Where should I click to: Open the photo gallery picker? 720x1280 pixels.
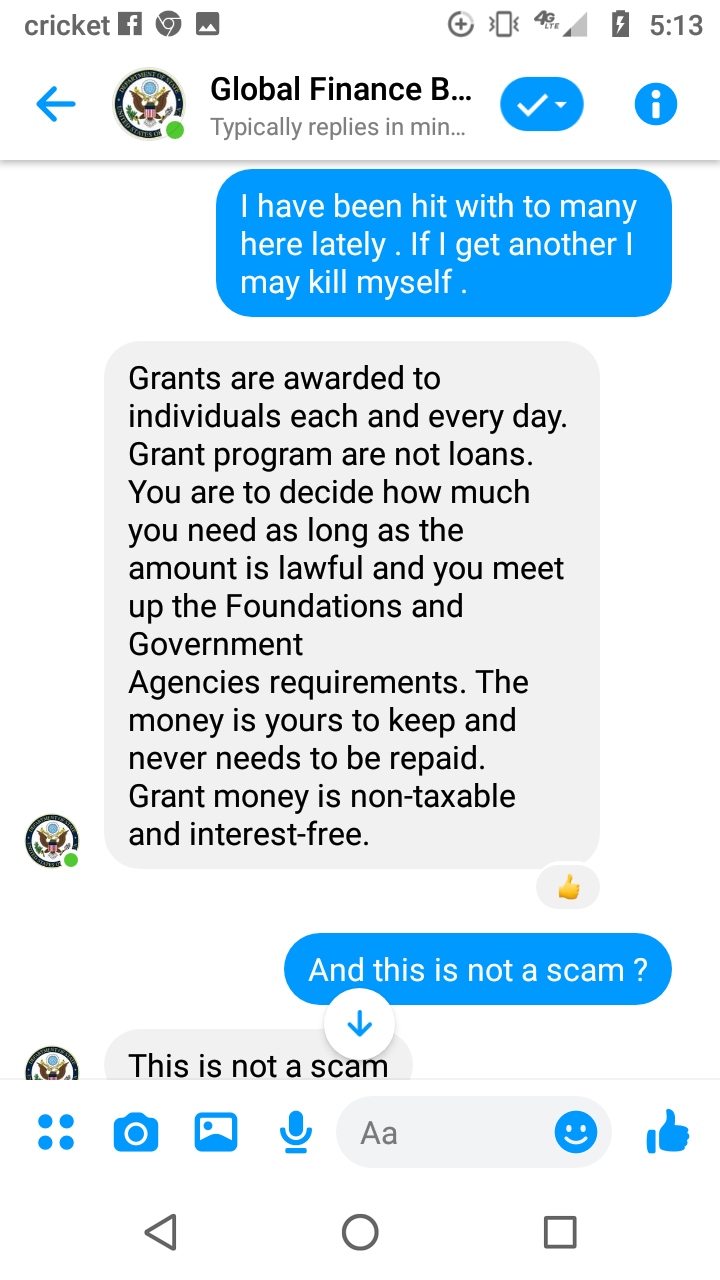216,1132
